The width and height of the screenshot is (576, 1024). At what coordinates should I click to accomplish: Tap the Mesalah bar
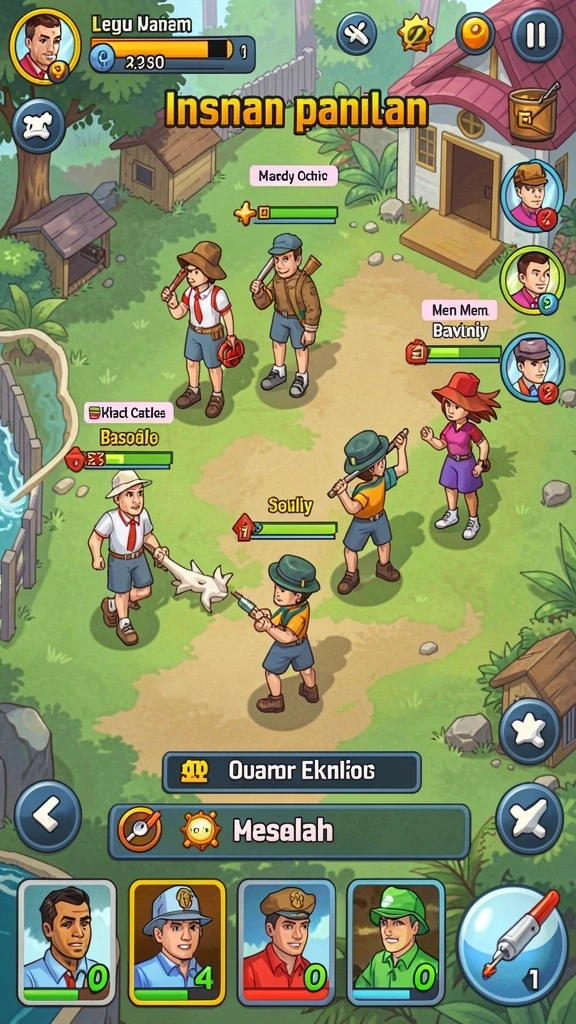(289, 831)
